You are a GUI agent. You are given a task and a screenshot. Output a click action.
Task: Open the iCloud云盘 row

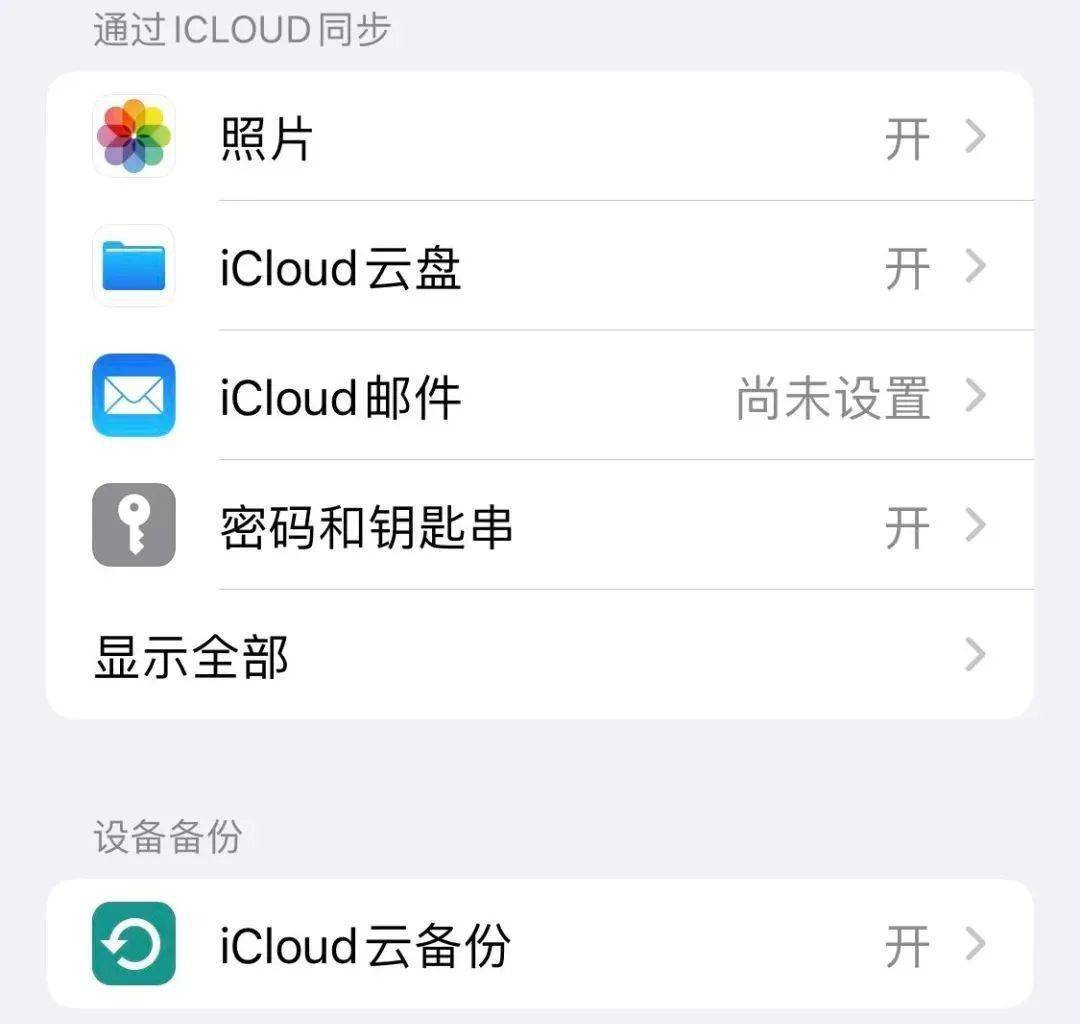pyautogui.click(x=540, y=267)
